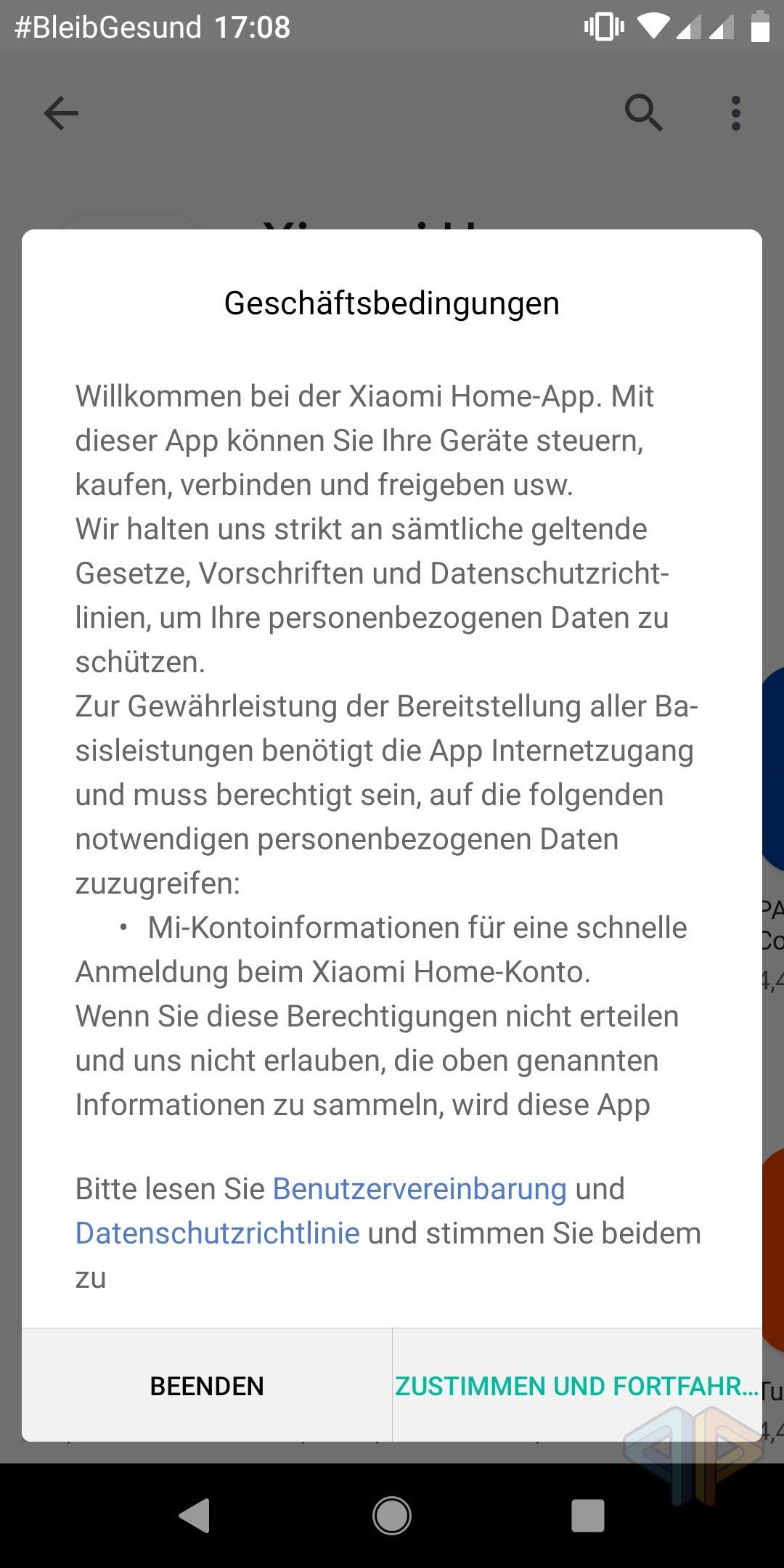Agree via ZUSTIMMEN UND FORTFAHREN button
Screen dimensions: 784x1568
click(x=577, y=1385)
